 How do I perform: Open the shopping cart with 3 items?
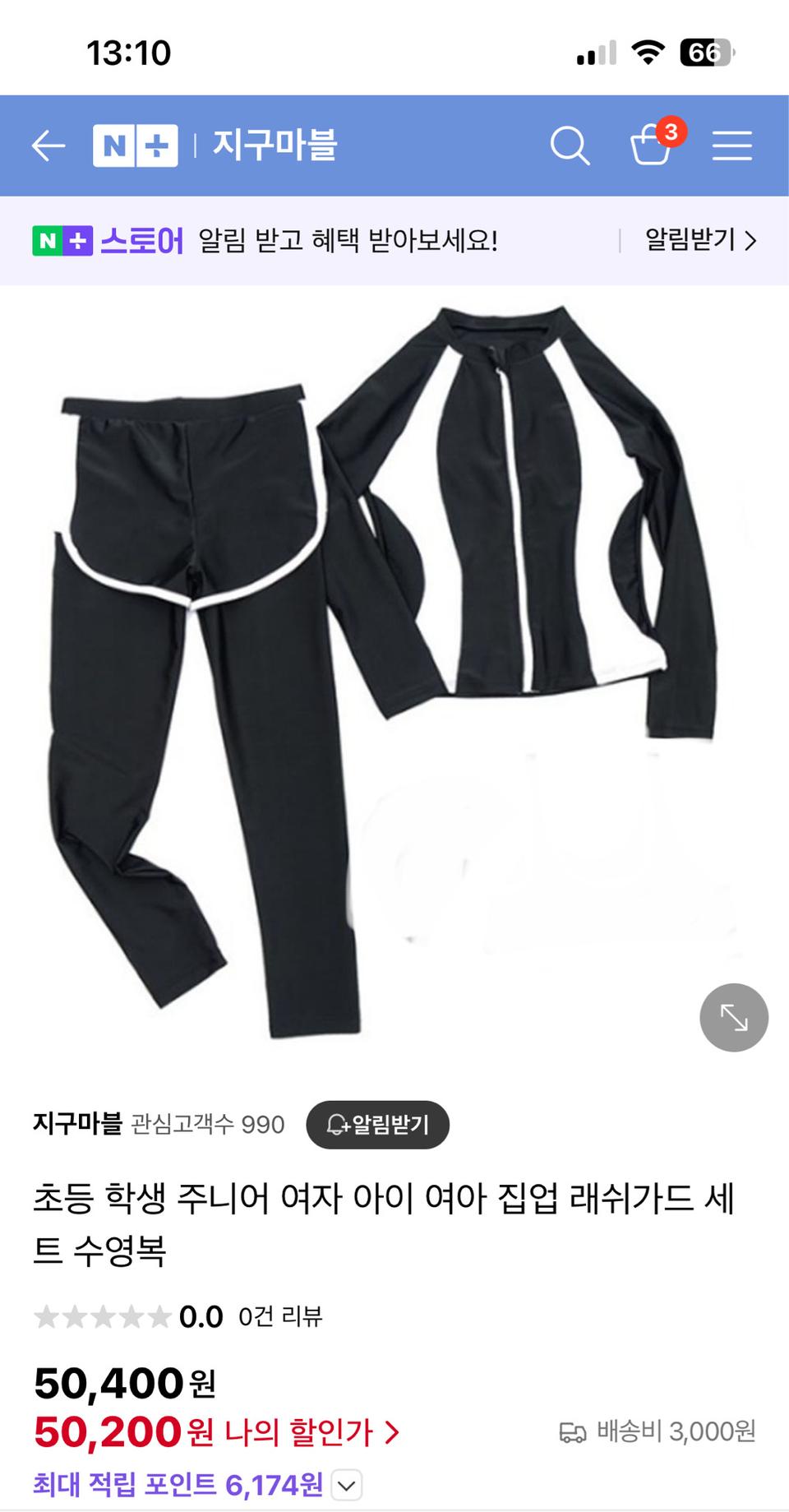(x=651, y=148)
